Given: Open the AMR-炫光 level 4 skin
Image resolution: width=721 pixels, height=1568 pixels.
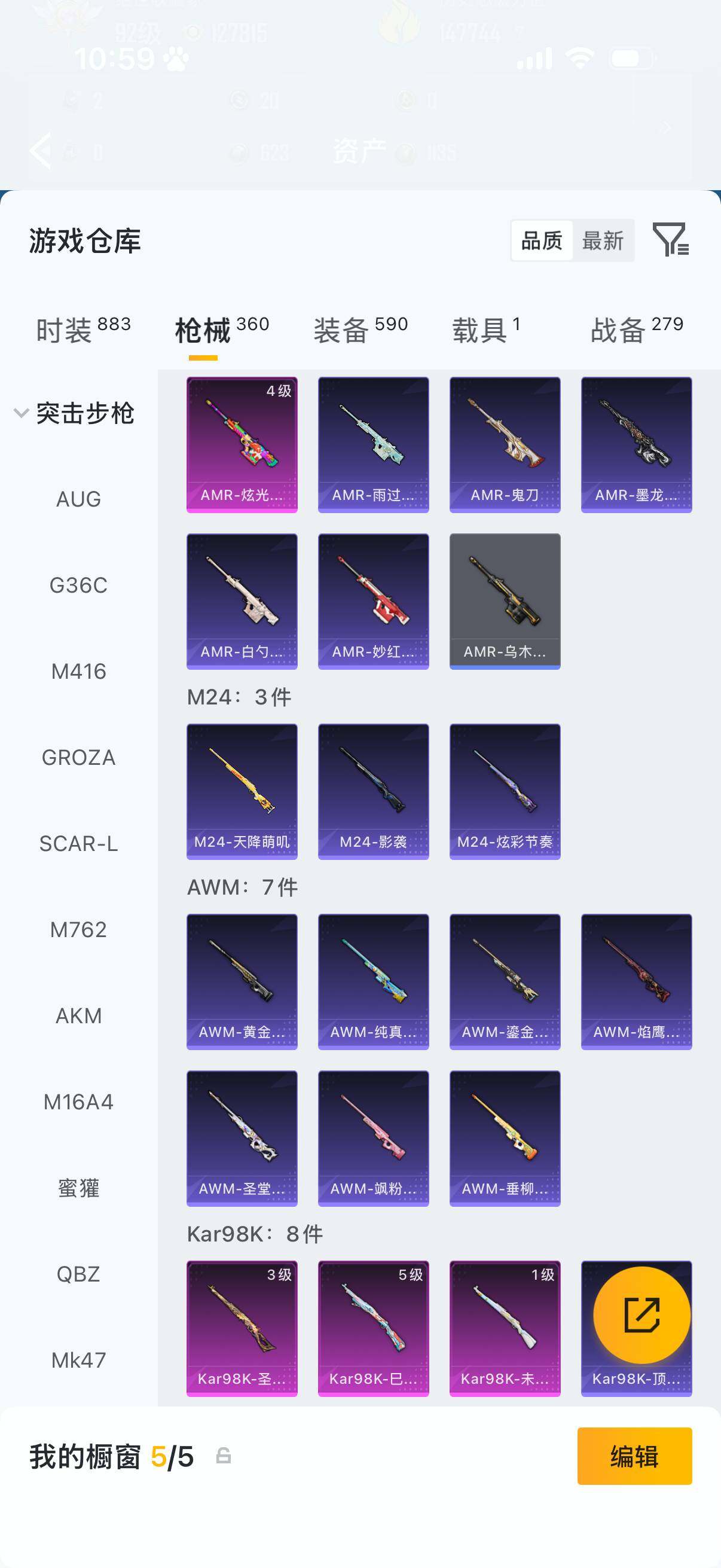Looking at the screenshot, I should tap(242, 444).
